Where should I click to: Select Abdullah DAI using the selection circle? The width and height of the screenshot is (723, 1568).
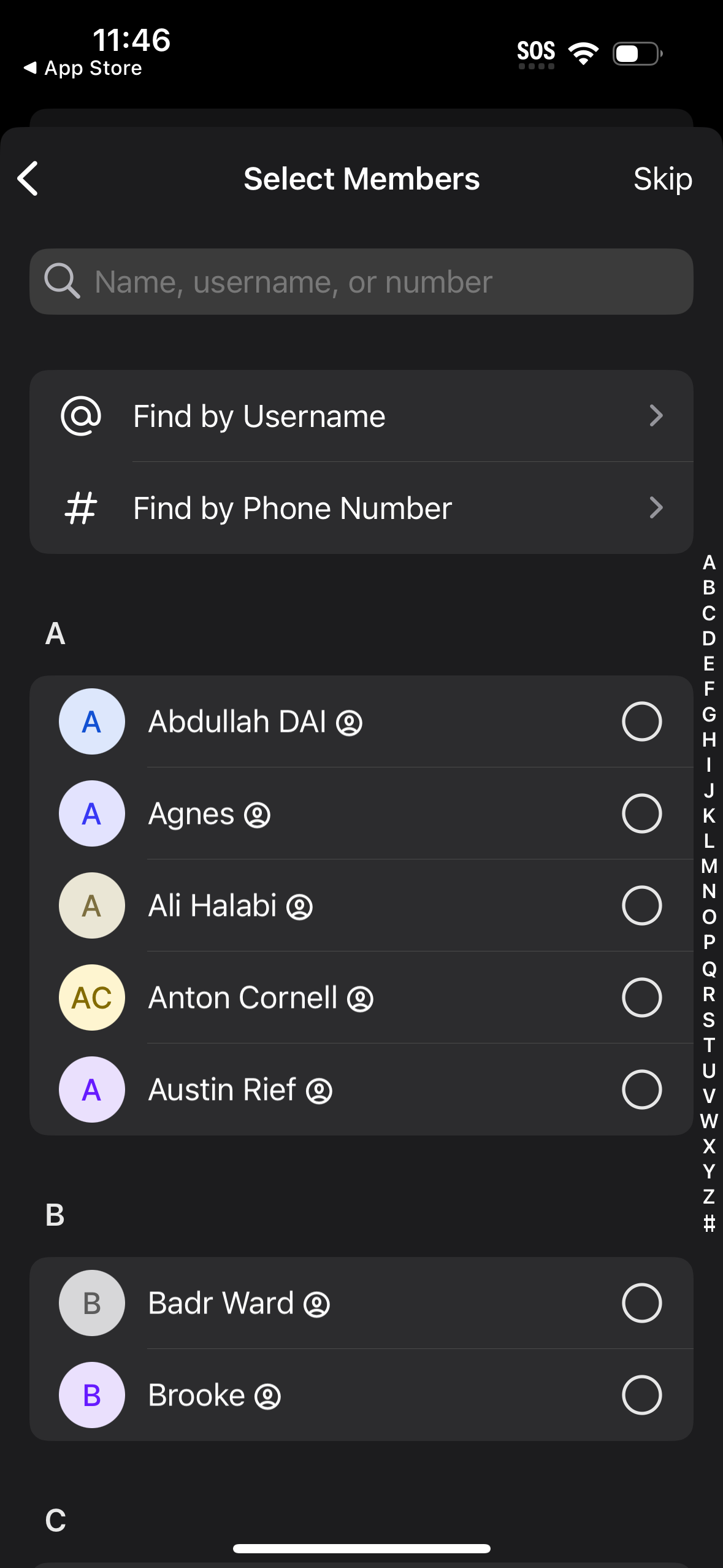tap(641, 721)
